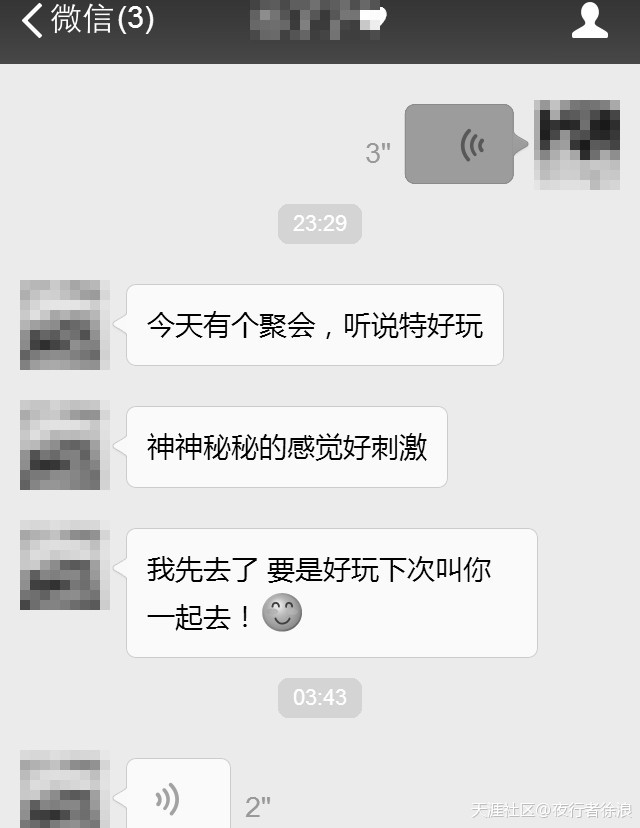Image resolution: width=640 pixels, height=828 pixels.
Task: Open the contact profile icon in the header
Action: tap(589, 21)
